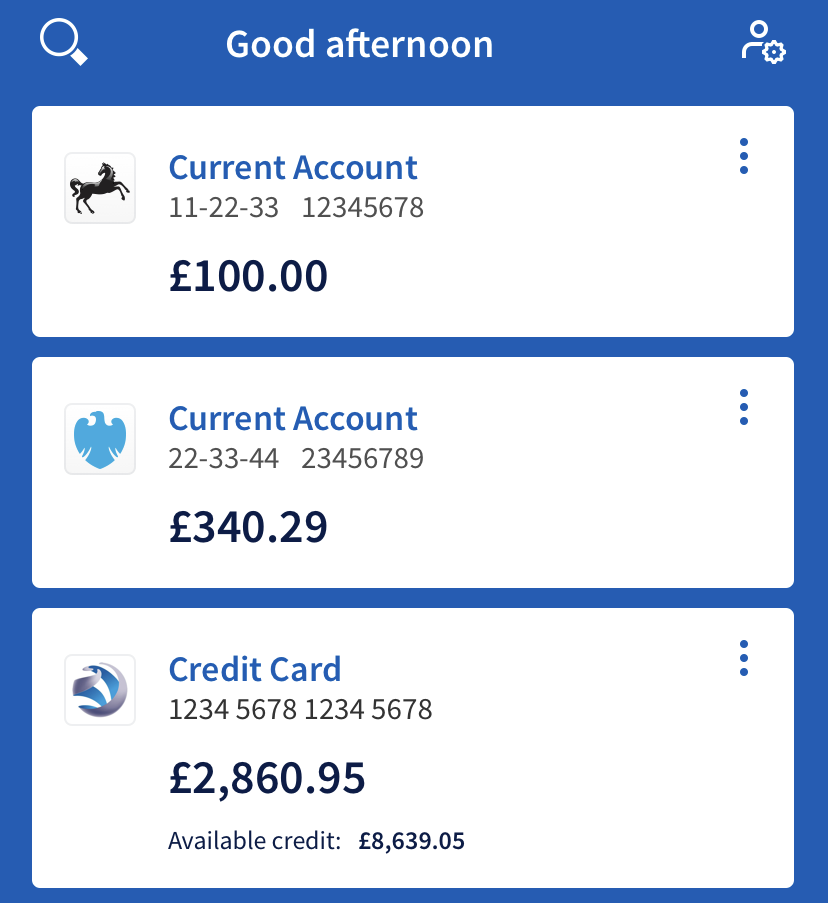The width and height of the screenshot is (828, 903).
Task: Open the profile settings icon
Action: (765, 44)
